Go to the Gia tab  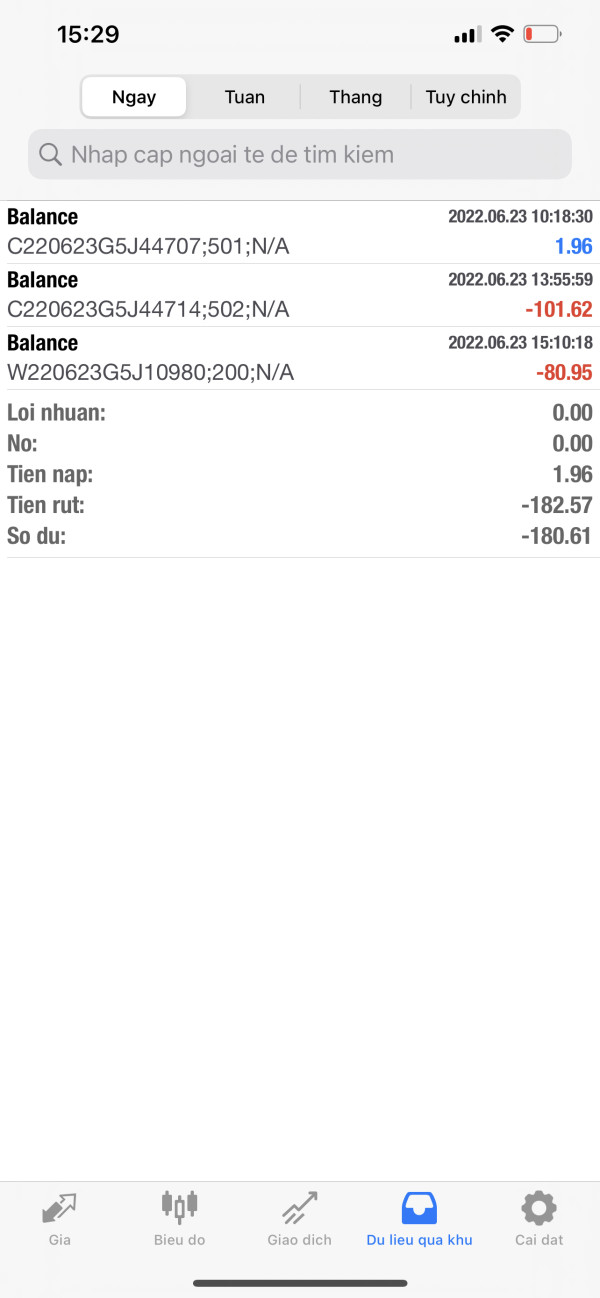pyautogui.click(x=59, y=1219)
